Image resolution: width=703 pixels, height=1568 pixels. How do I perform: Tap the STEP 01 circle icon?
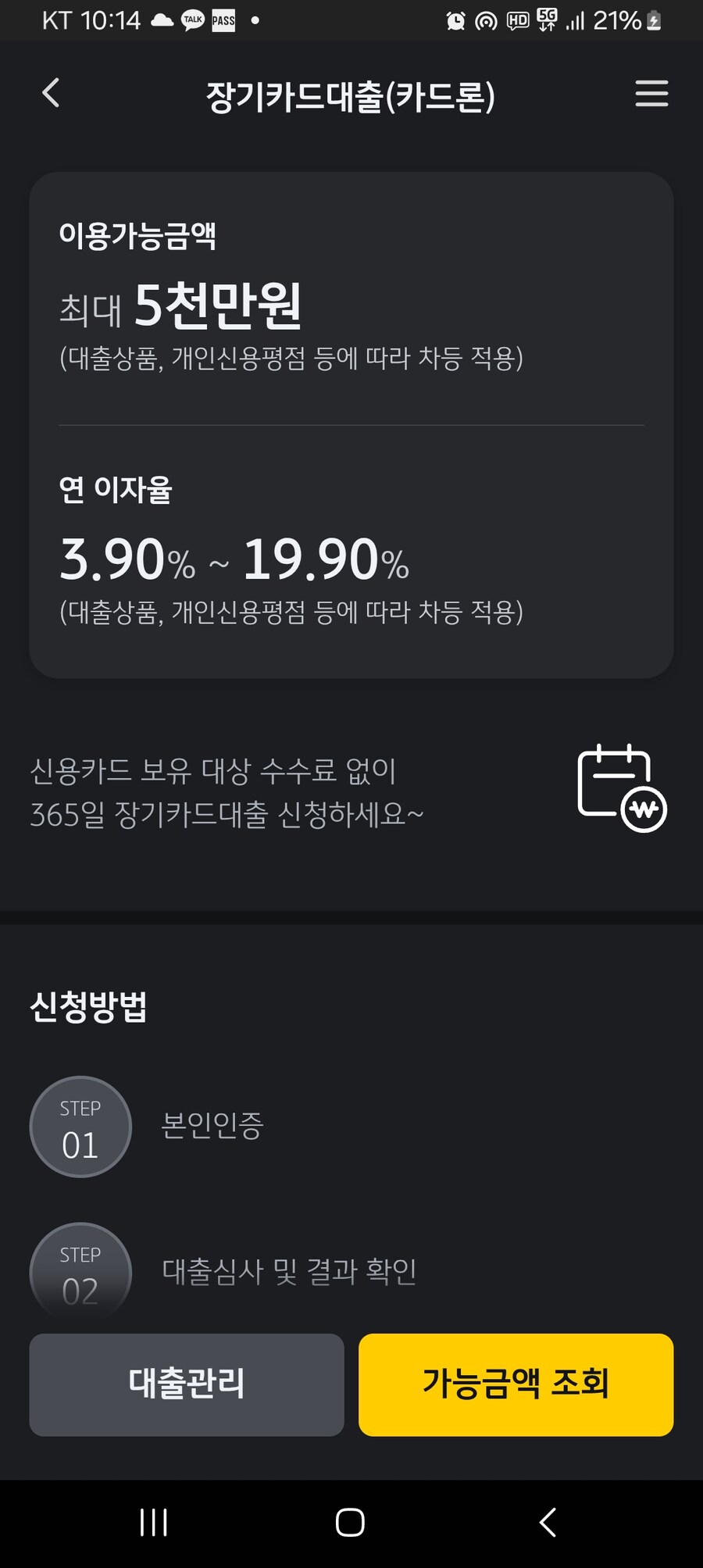click(80, 1127)
